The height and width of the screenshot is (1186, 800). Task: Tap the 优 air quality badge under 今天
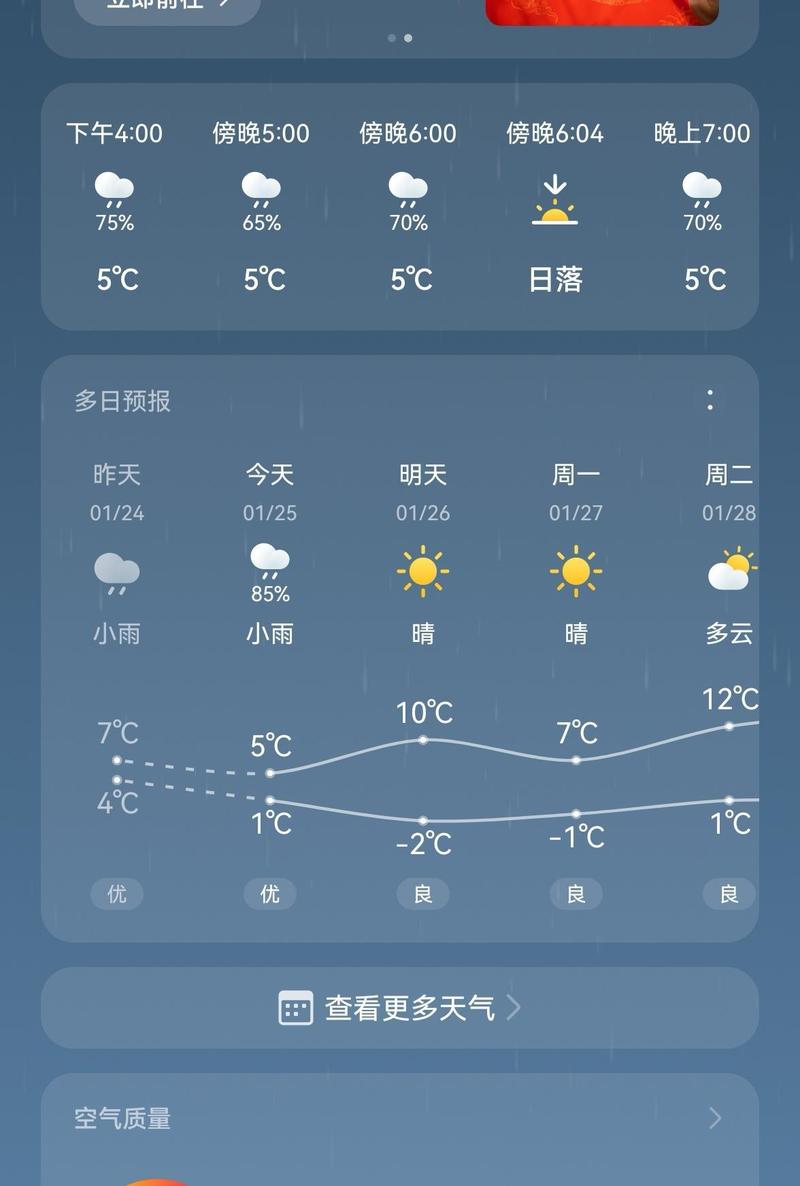tap(268, 893)
